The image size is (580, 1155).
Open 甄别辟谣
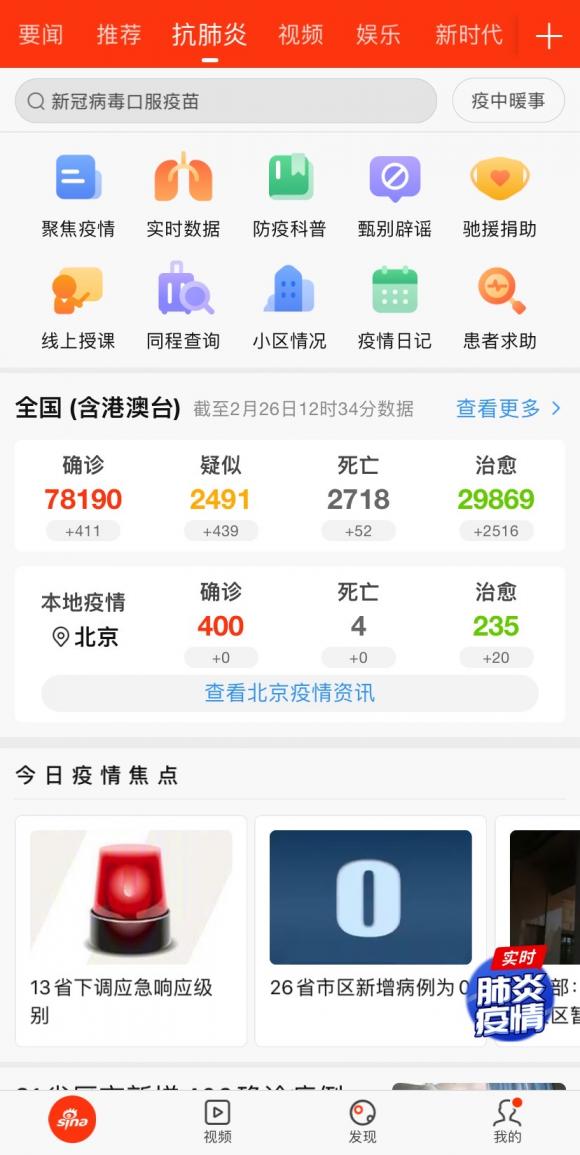395,196
